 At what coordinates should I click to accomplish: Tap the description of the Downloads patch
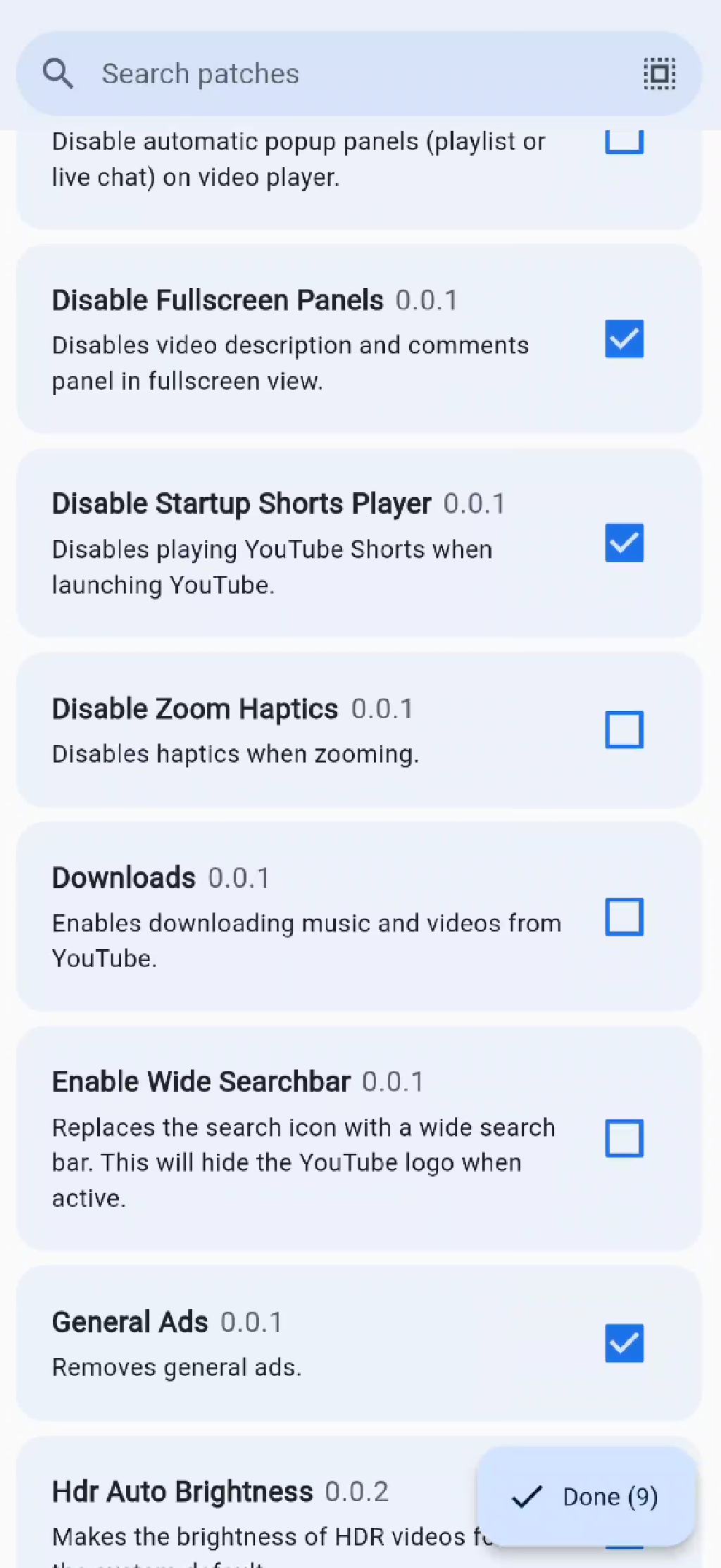306,940
